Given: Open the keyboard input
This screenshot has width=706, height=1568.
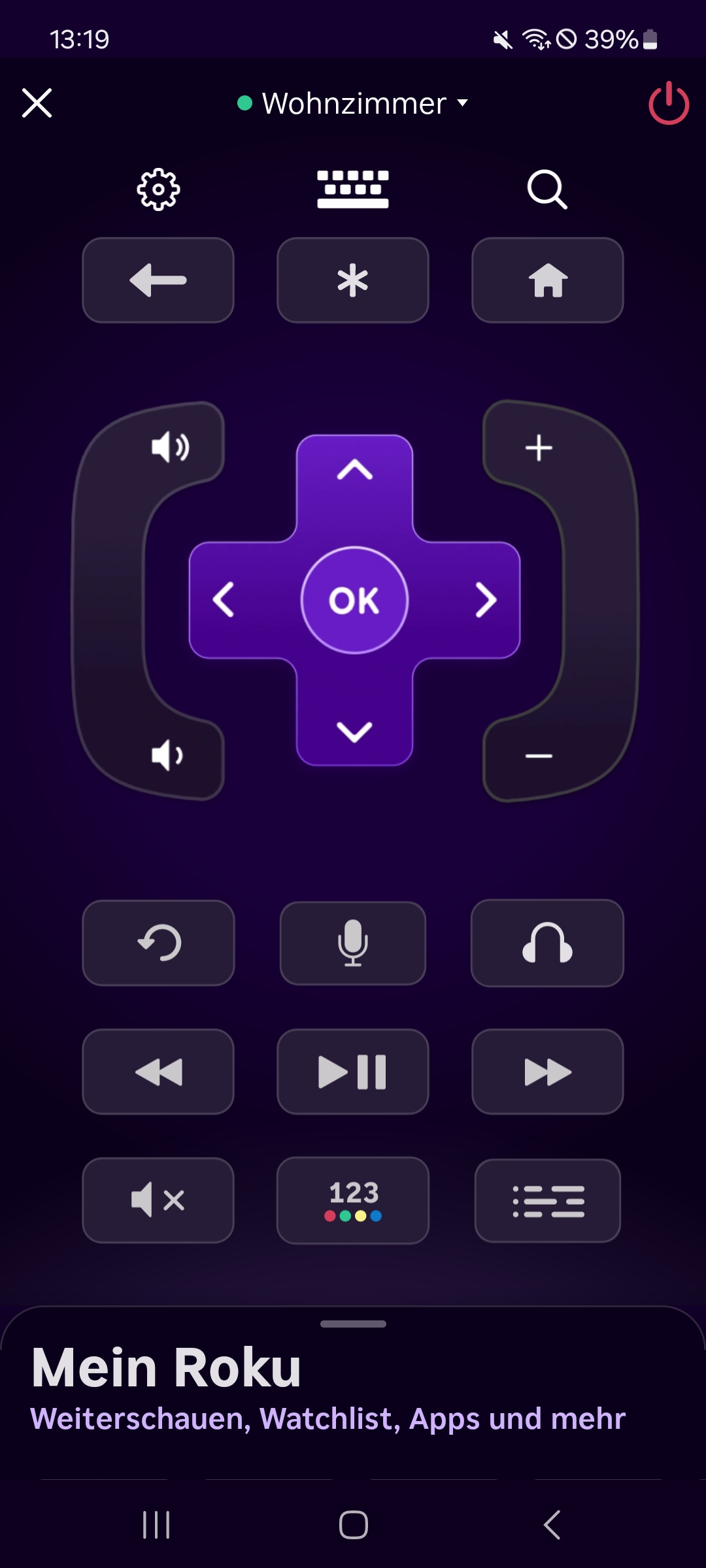Looking at the screenshot, I should pos(353,189).
